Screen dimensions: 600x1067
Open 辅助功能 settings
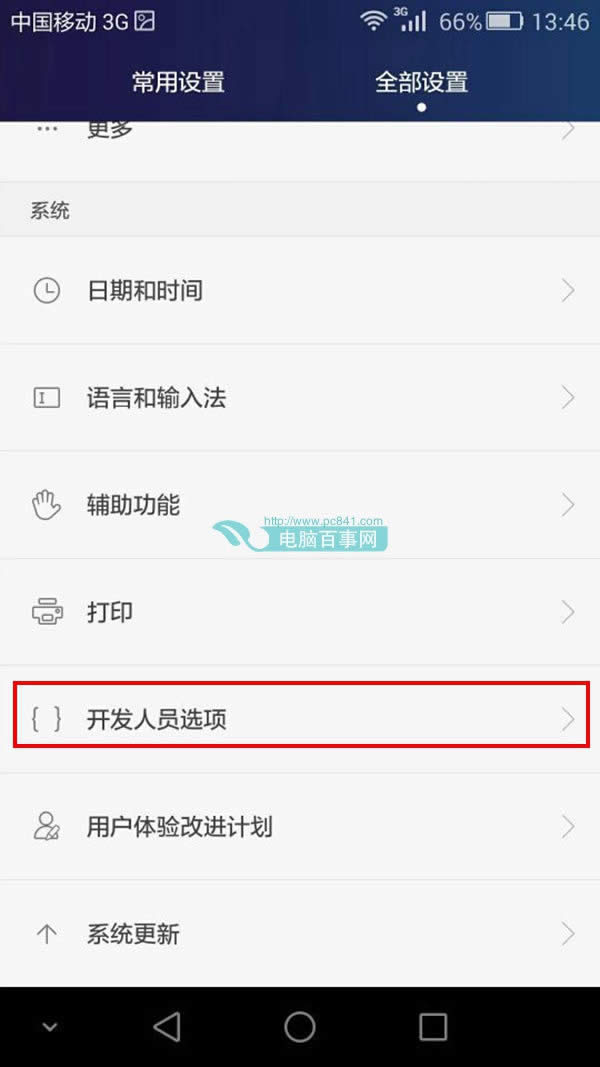(300, 505)
